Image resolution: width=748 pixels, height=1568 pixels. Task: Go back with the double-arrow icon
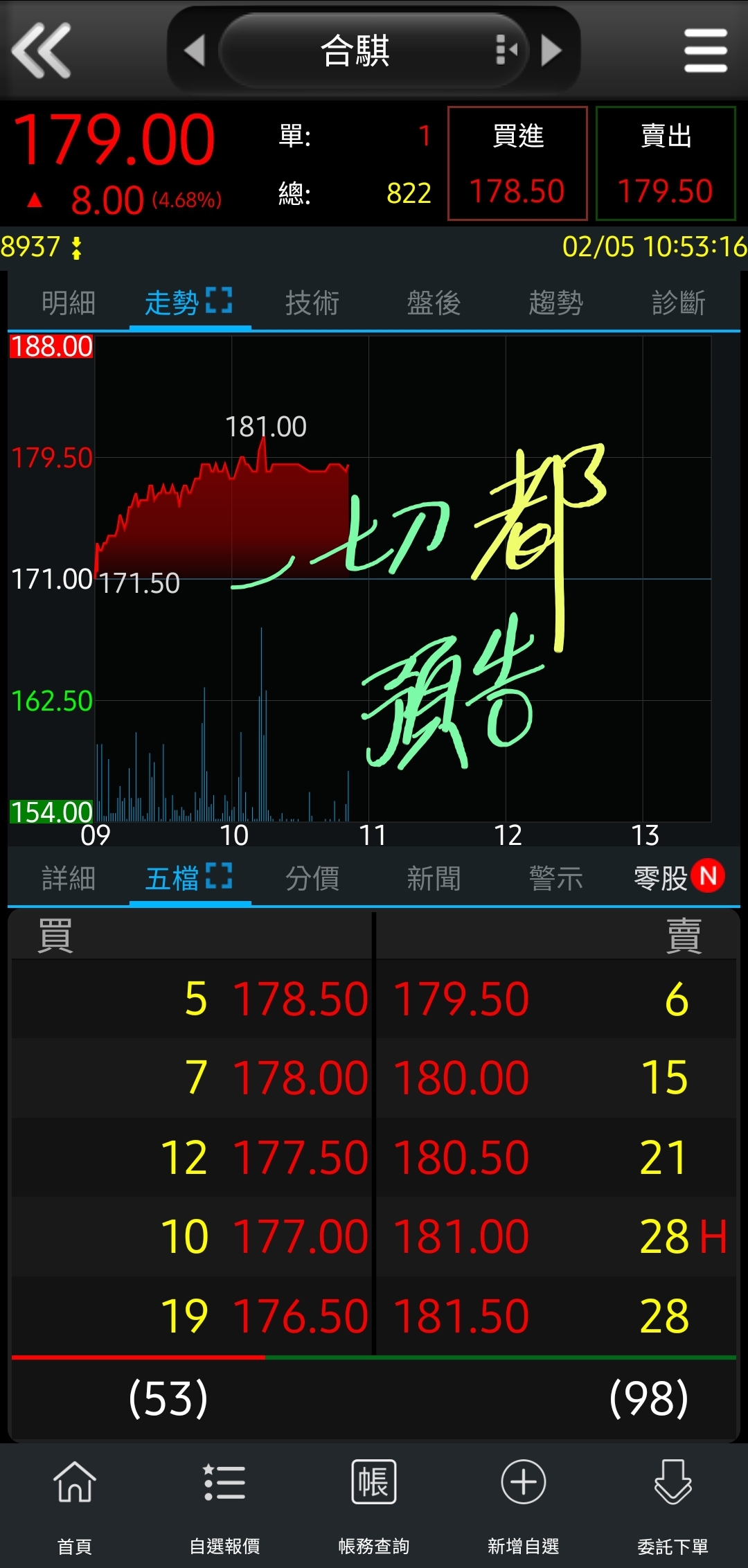tap(42, 50)
